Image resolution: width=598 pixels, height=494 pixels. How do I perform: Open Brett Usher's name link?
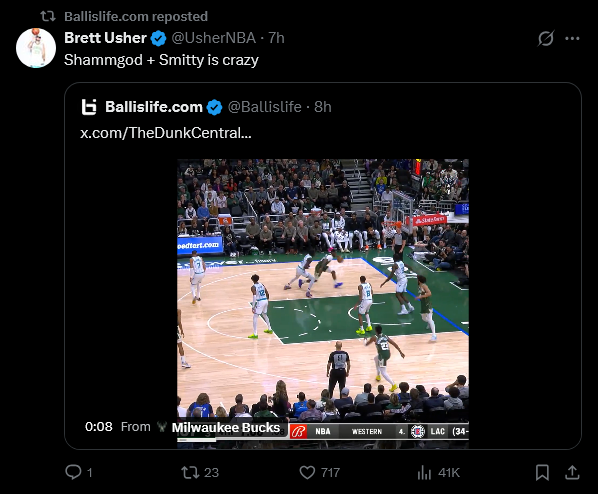coord(105,38)
